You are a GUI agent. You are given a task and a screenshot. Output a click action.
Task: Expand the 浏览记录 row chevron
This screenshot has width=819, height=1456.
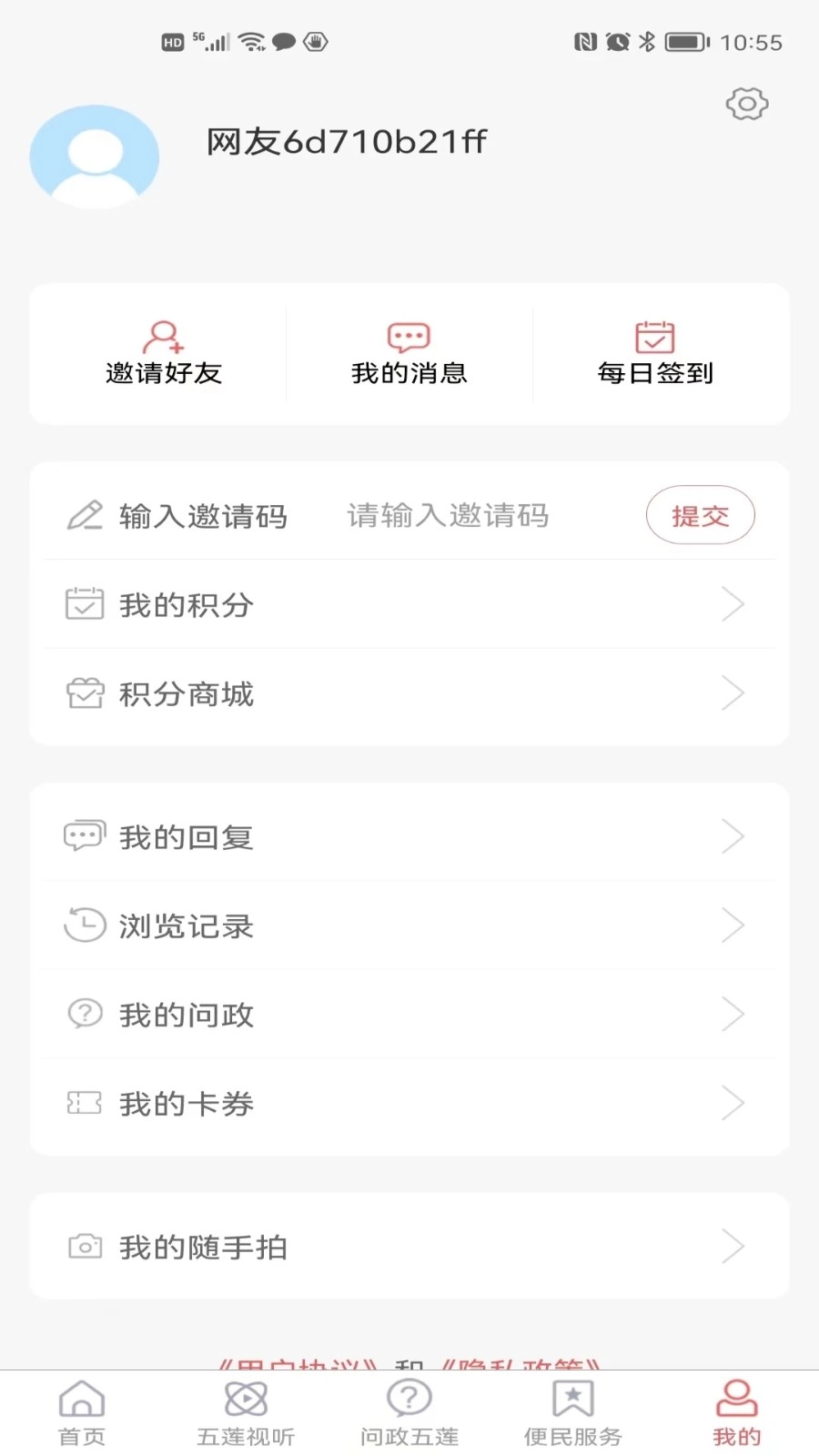(x=733, y=925)
